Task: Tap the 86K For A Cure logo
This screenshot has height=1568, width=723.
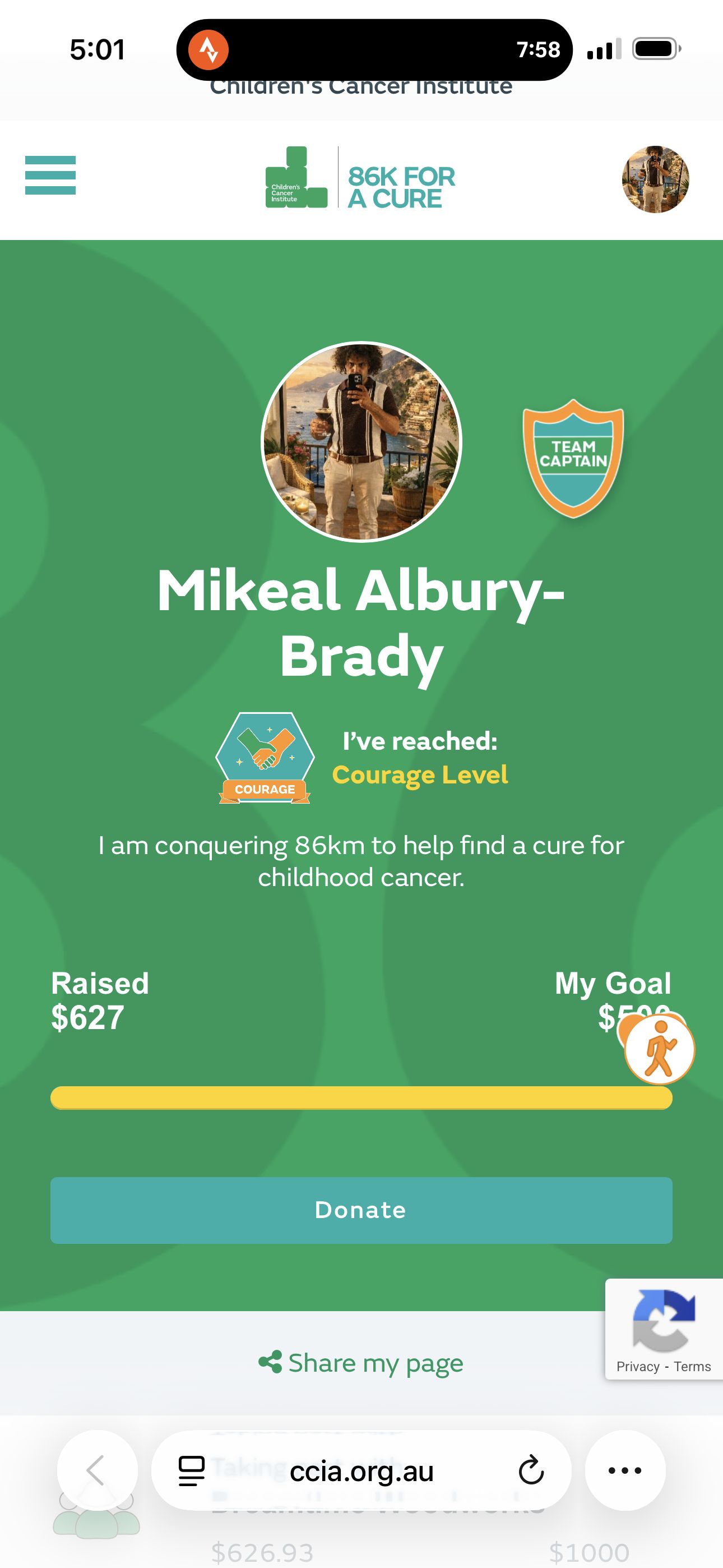Action: (360, 178)
